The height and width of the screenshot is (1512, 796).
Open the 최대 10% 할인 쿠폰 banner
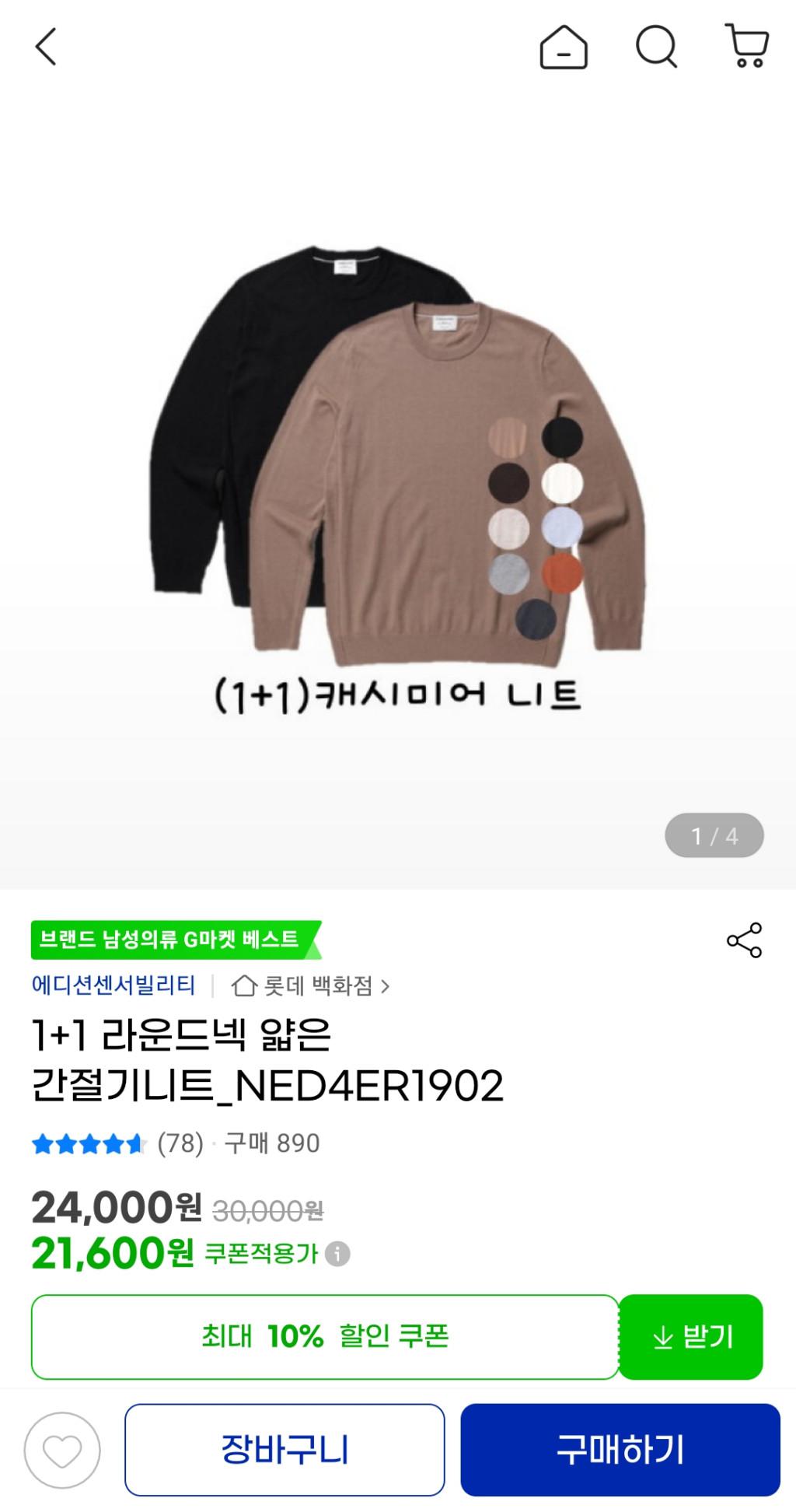tap(325, 1336)
